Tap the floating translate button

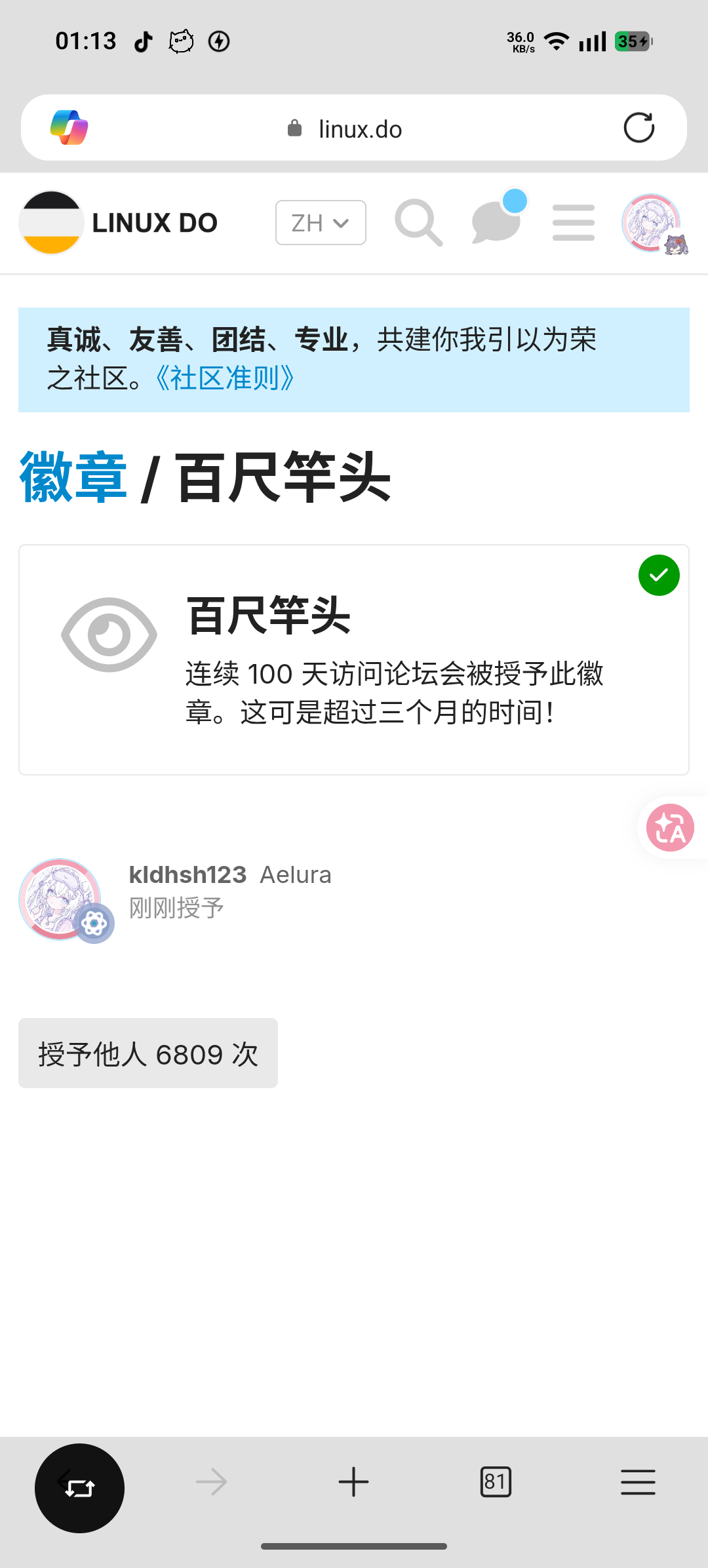(x=670, y=827)
